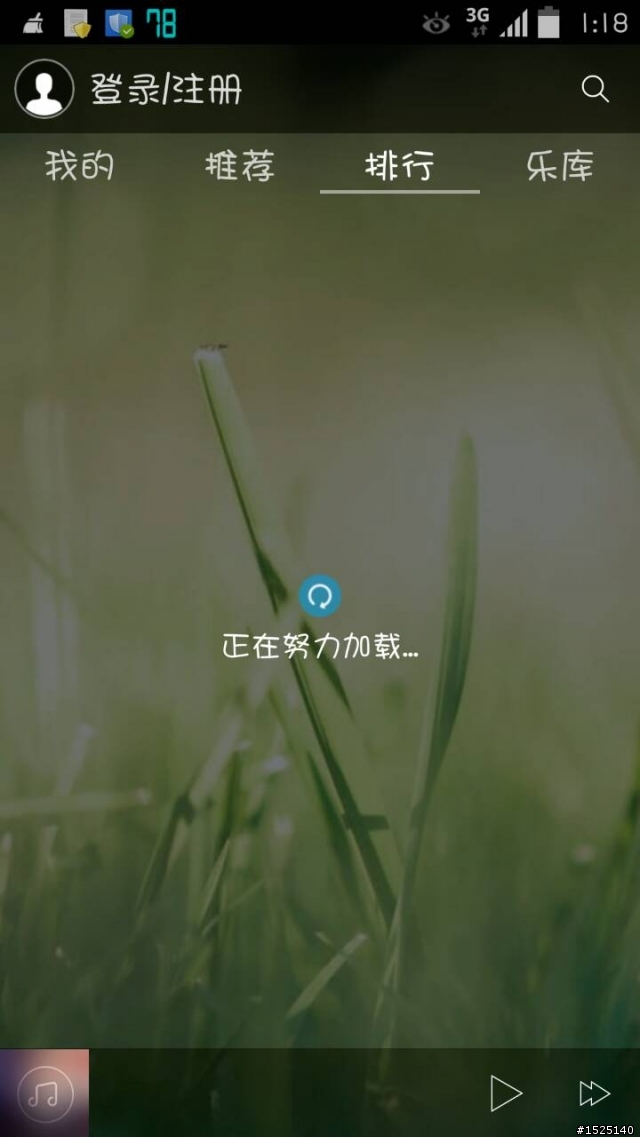Start playback with the play button
The image size is (640, 1138).
(506, 1093)
